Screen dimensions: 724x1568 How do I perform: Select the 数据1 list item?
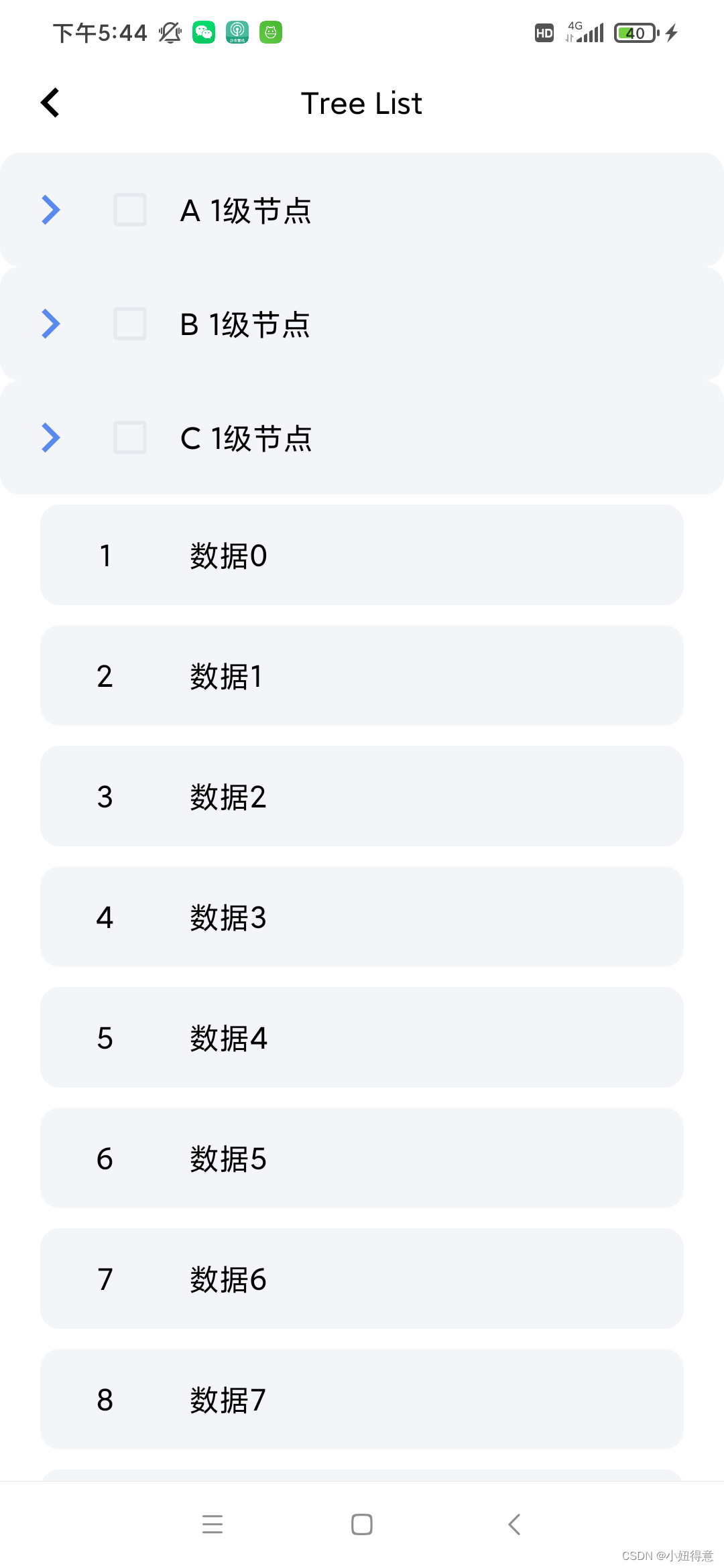click(x=362, y=675)
